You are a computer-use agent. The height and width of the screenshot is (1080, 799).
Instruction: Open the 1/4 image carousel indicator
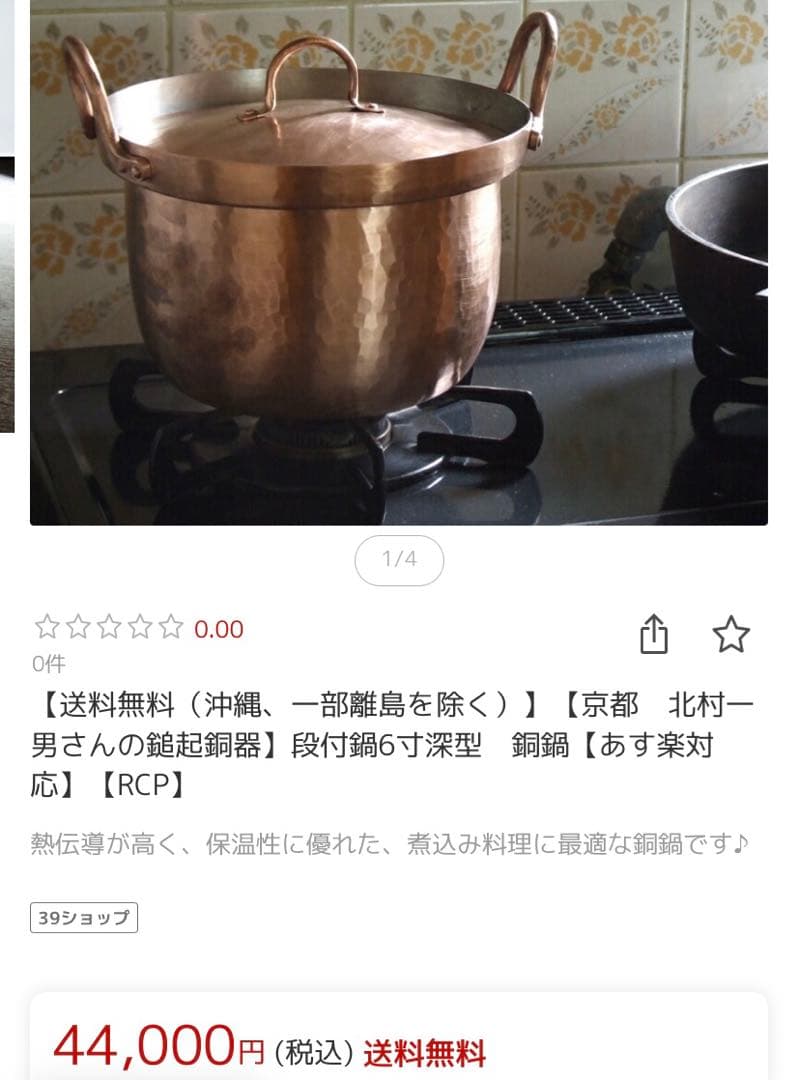pyautogui.click(x=399, y=561)
